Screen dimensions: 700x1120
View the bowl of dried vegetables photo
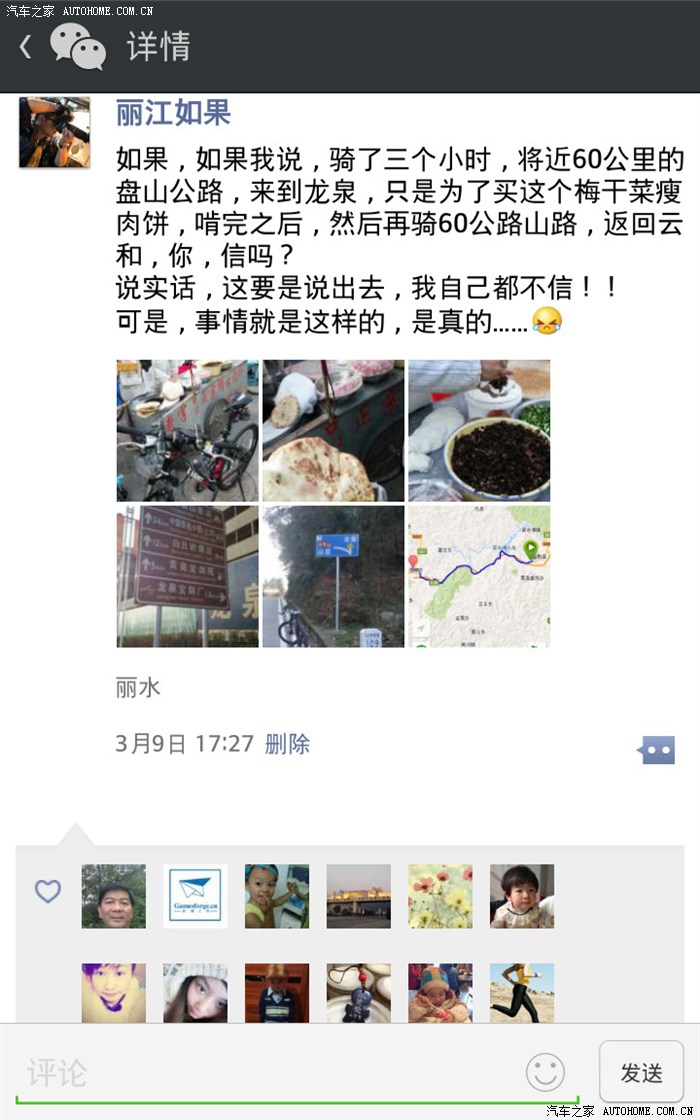(x=479, y=430)
